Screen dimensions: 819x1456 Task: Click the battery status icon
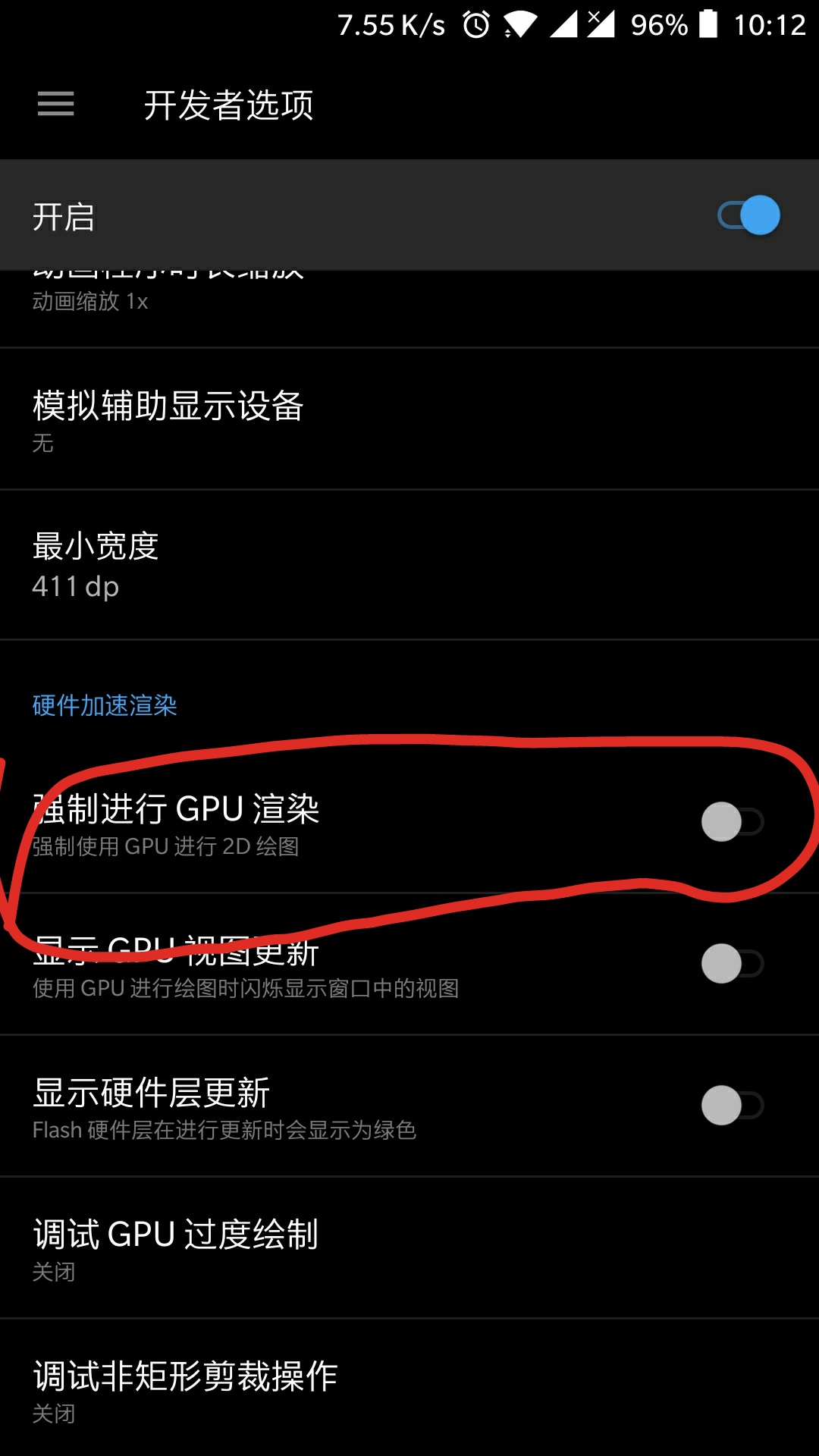[709, 25]
